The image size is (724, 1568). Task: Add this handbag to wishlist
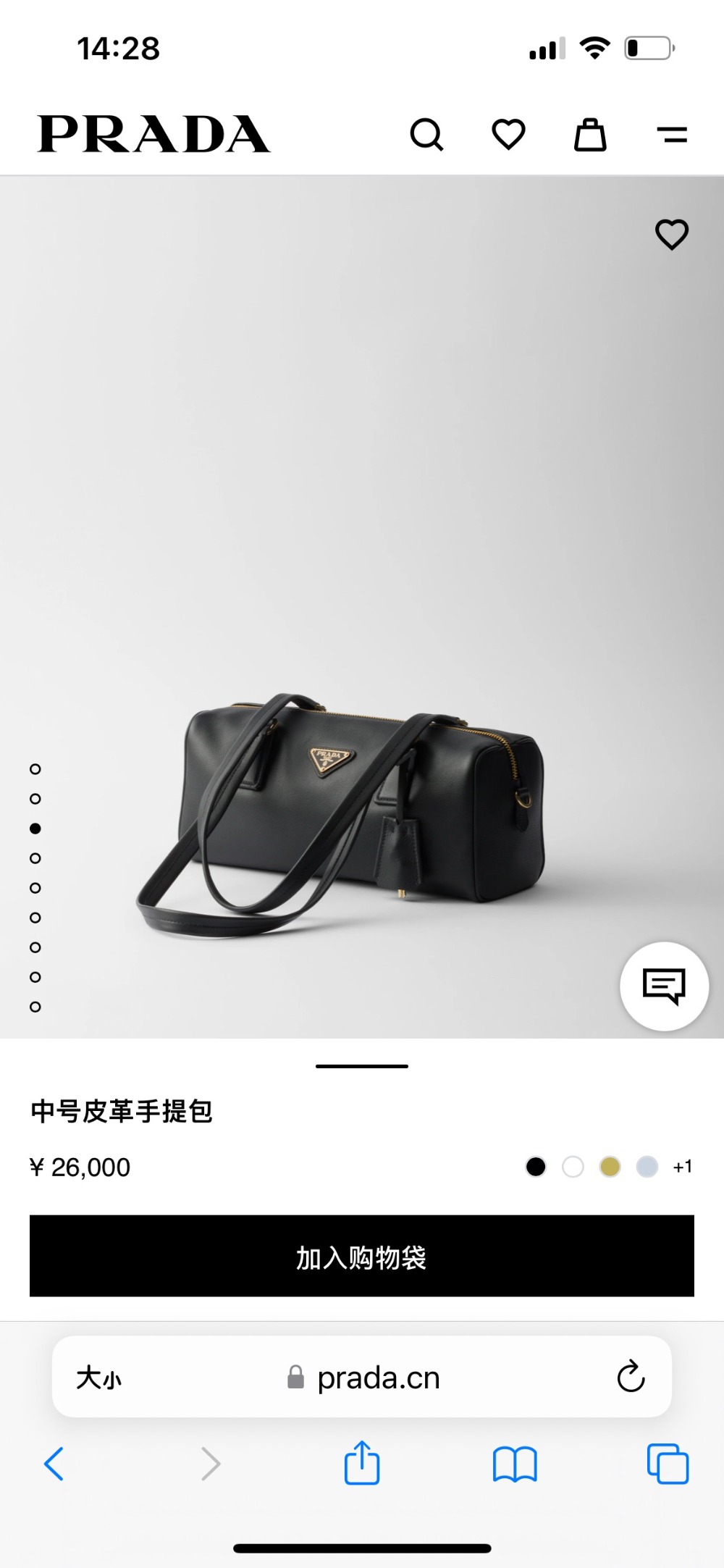click(671, 234)
